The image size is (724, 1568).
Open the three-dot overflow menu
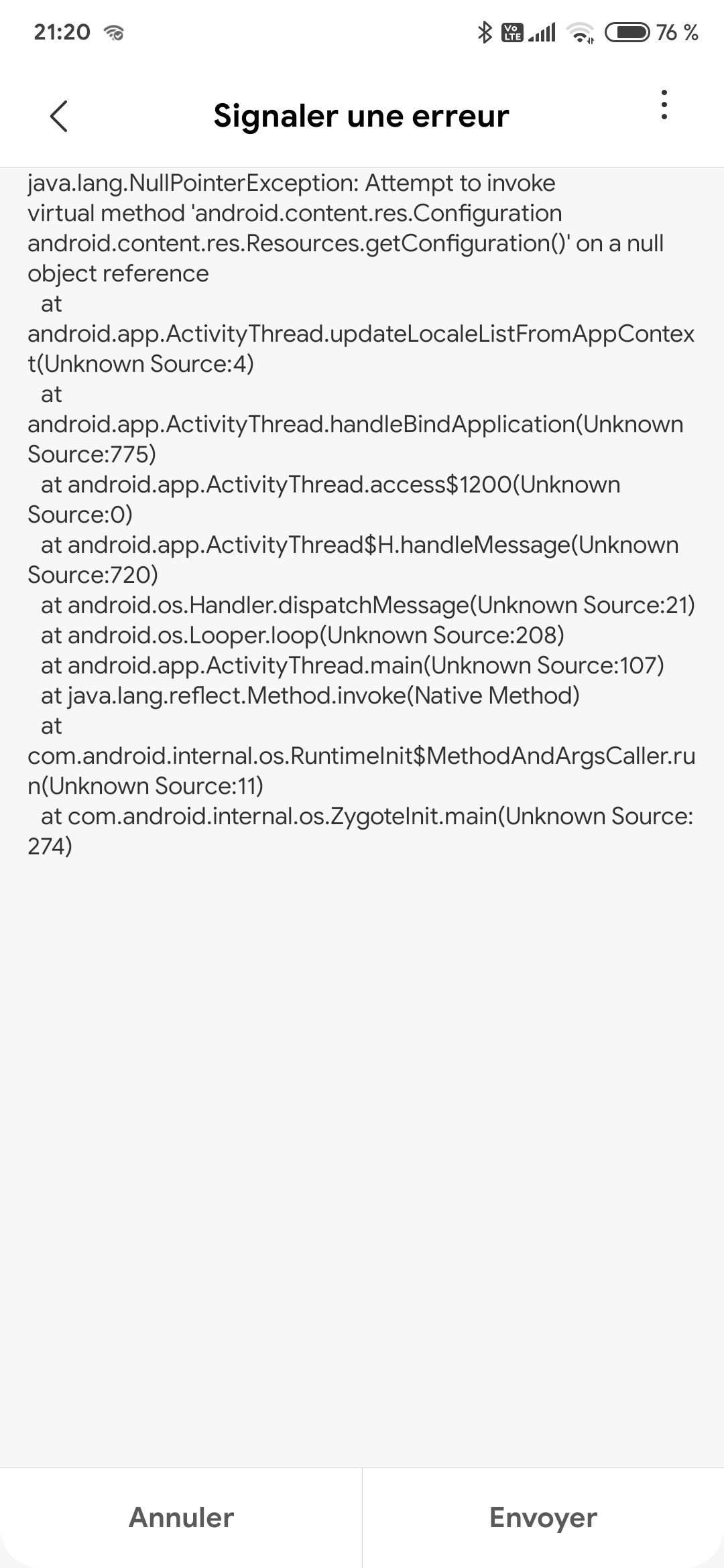(664, 105)
